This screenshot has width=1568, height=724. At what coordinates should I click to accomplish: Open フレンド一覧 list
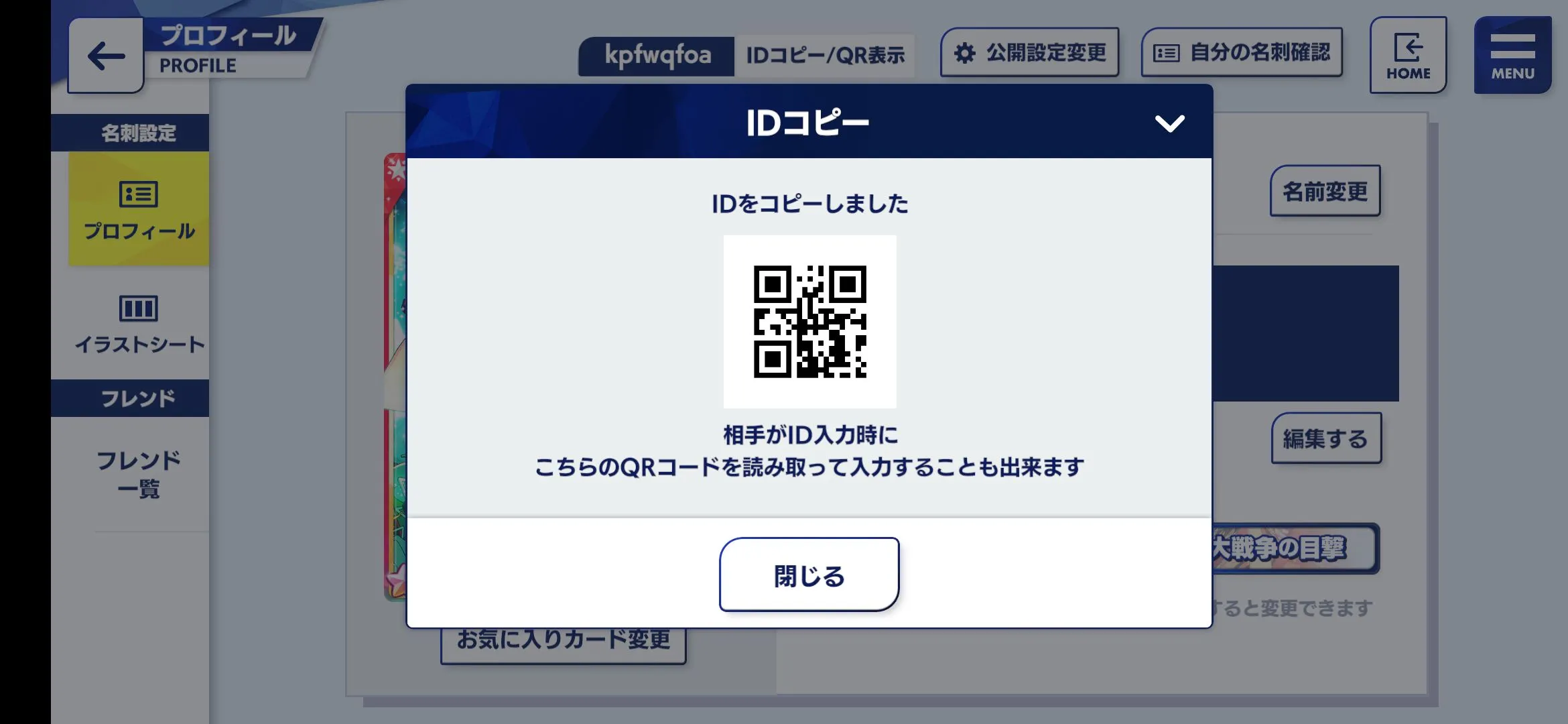coord(139,473)
